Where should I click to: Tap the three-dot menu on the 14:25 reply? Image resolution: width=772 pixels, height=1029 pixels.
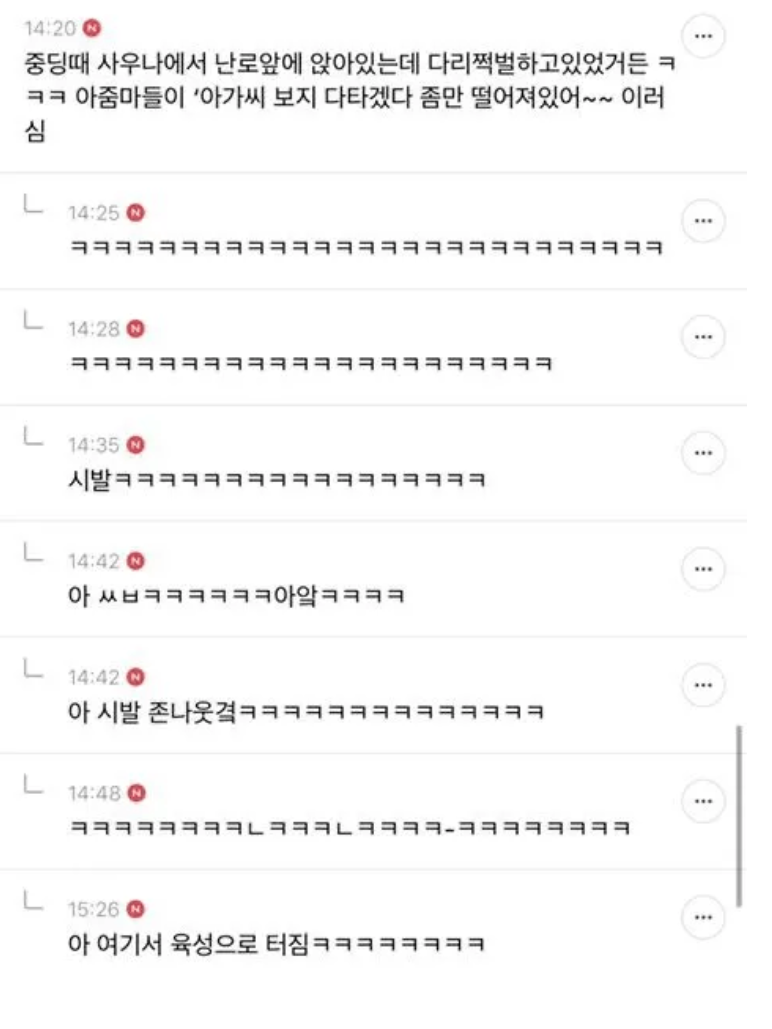pos(703,220)
